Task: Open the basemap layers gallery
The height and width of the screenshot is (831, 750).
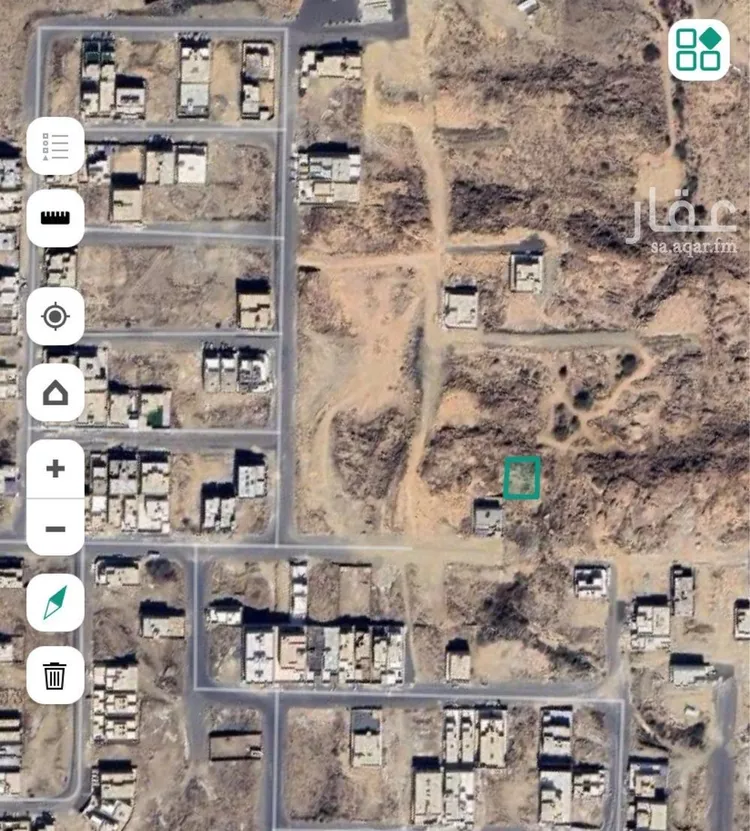Action: (698, 49)
